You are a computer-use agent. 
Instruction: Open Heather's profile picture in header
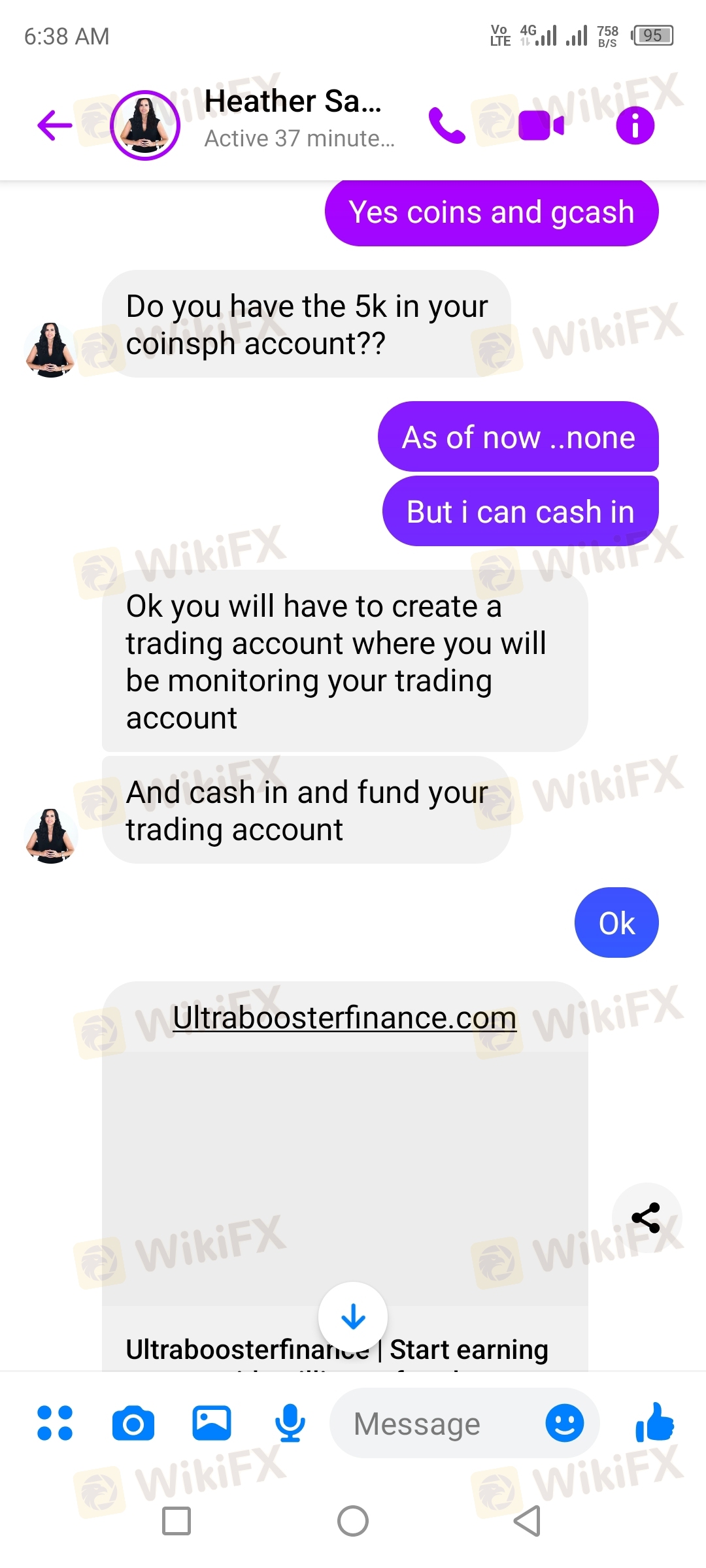click(145, 125)
